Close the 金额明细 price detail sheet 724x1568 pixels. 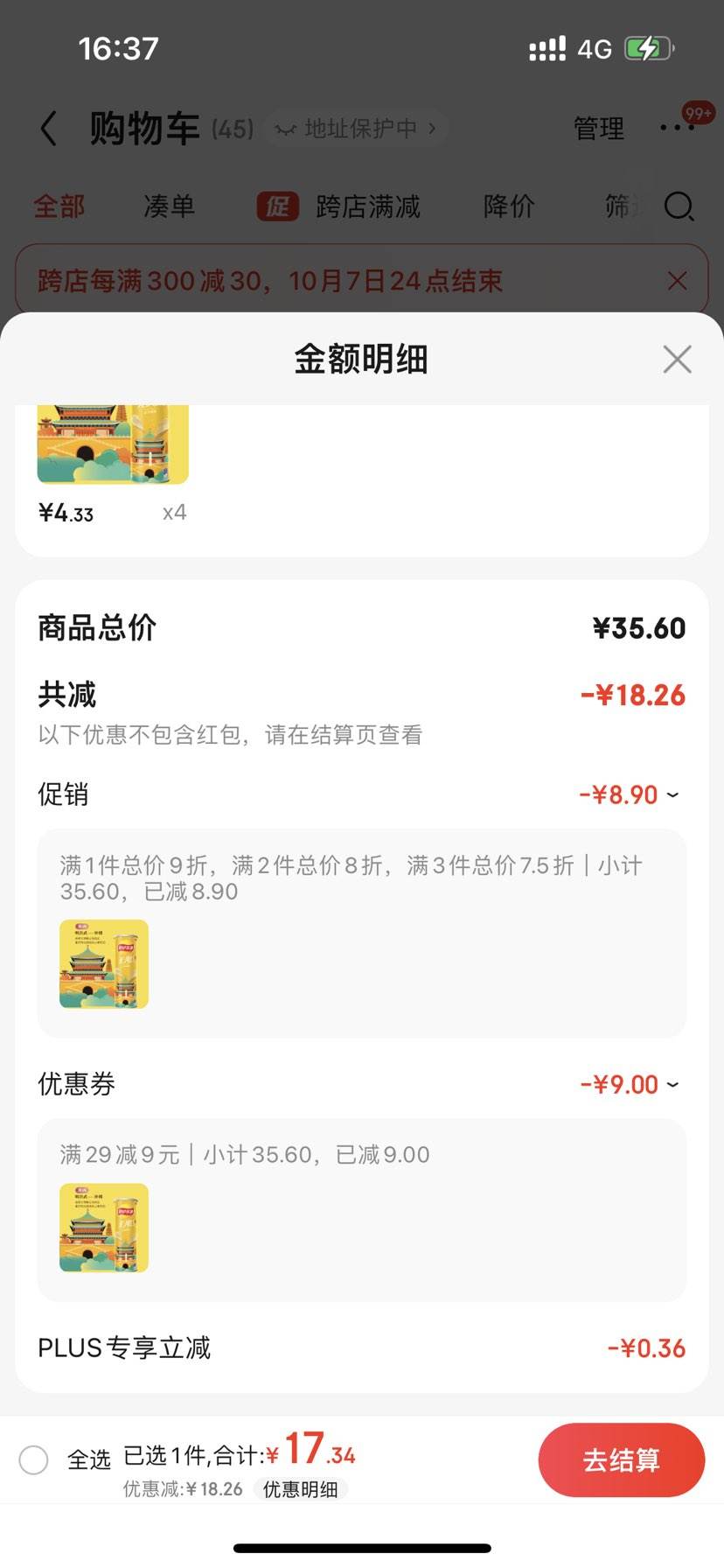[676, 359]
